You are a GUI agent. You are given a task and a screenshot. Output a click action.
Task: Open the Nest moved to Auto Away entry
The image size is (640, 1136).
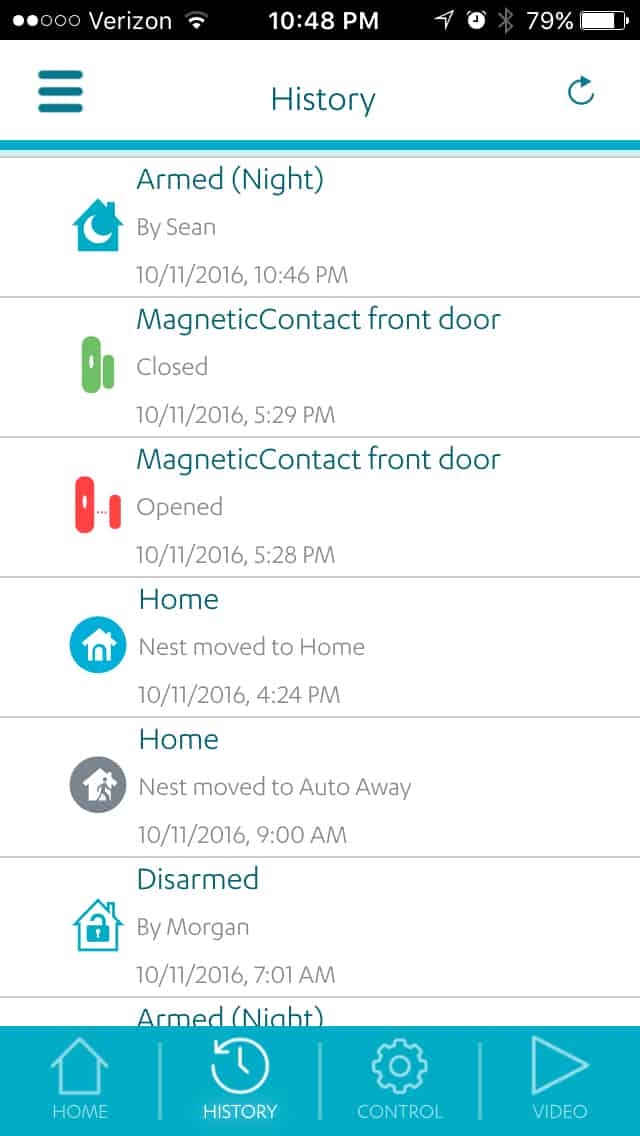[320, 788]
